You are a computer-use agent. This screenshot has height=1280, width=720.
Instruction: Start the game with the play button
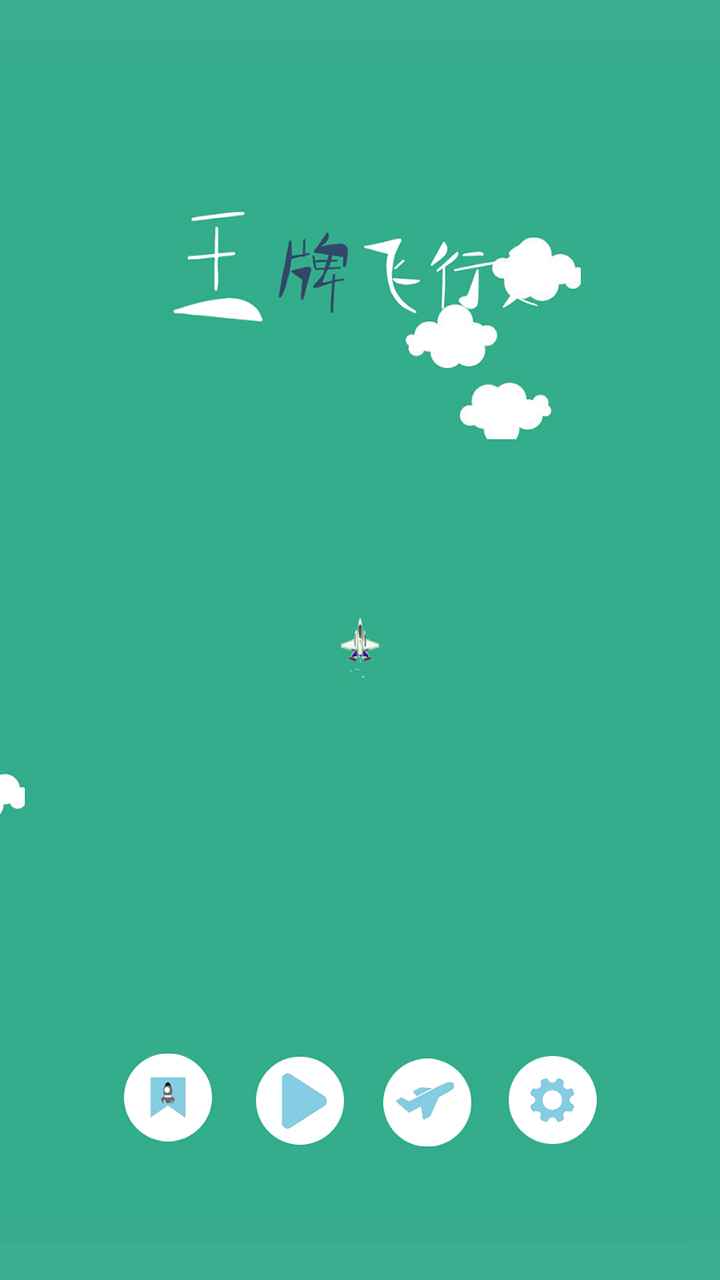point(300,1100)
